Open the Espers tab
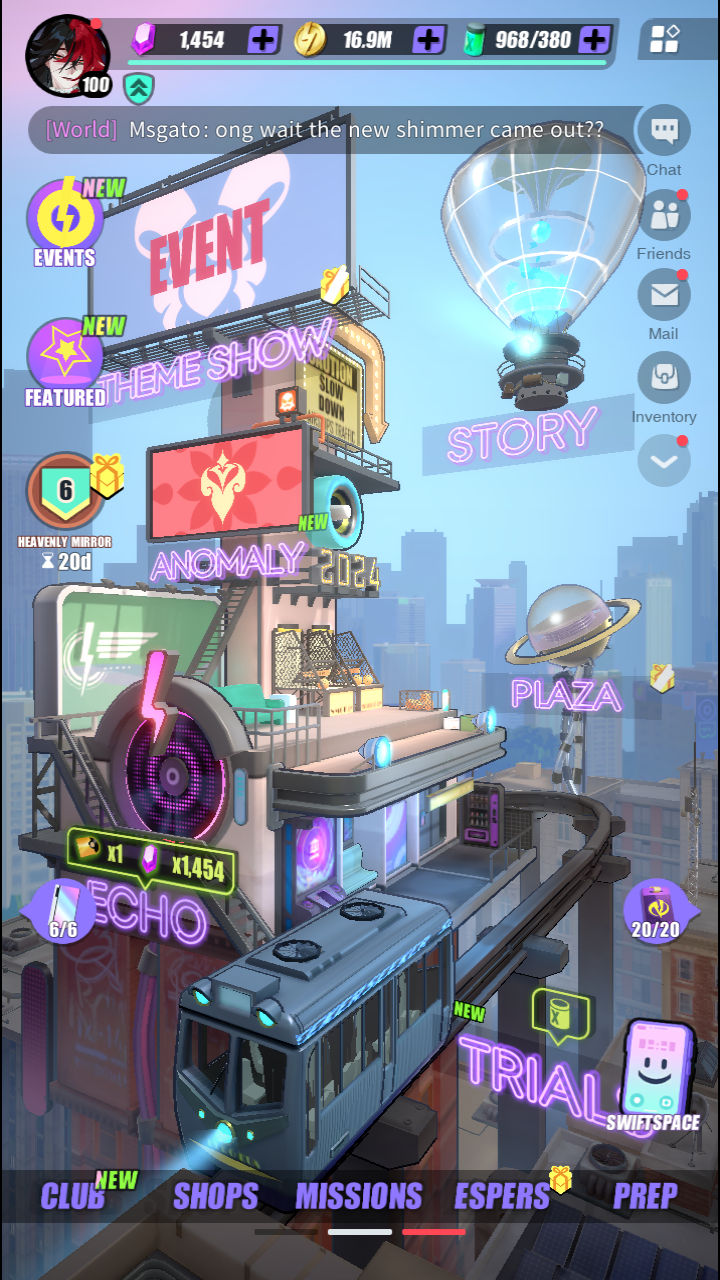 coord(502,1196)
